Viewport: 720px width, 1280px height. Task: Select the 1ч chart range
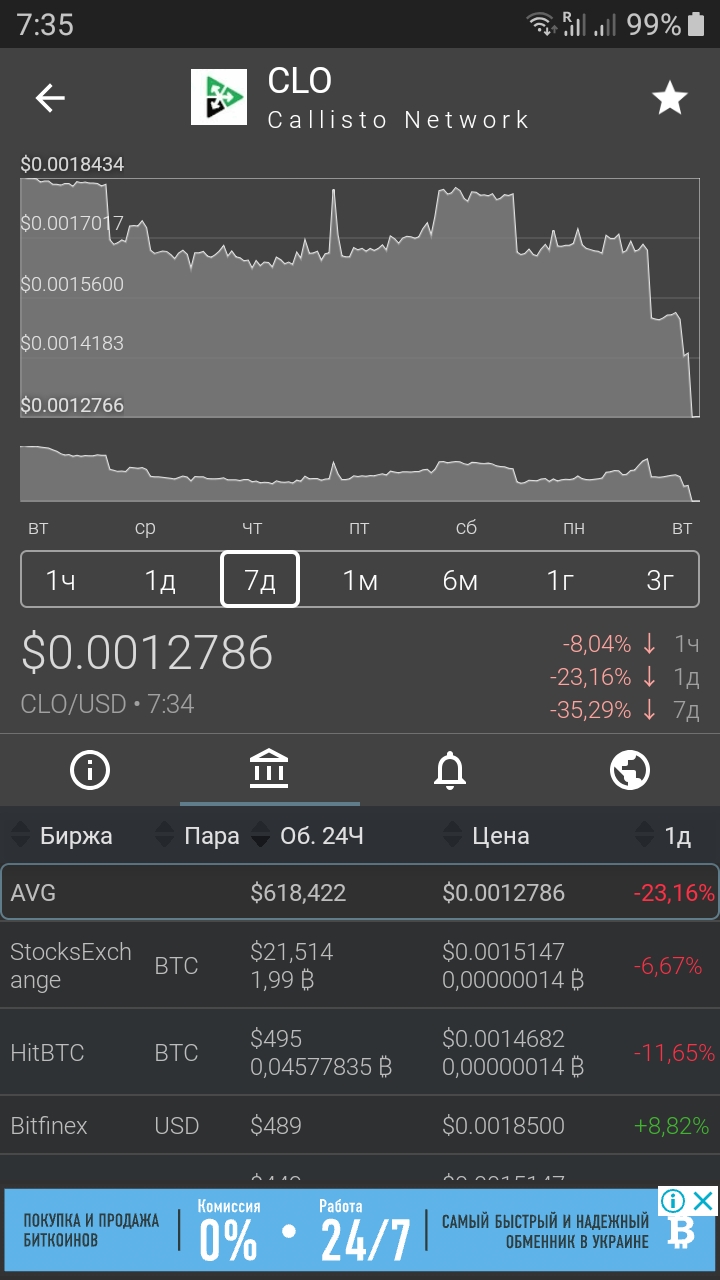tap(60, 580)
